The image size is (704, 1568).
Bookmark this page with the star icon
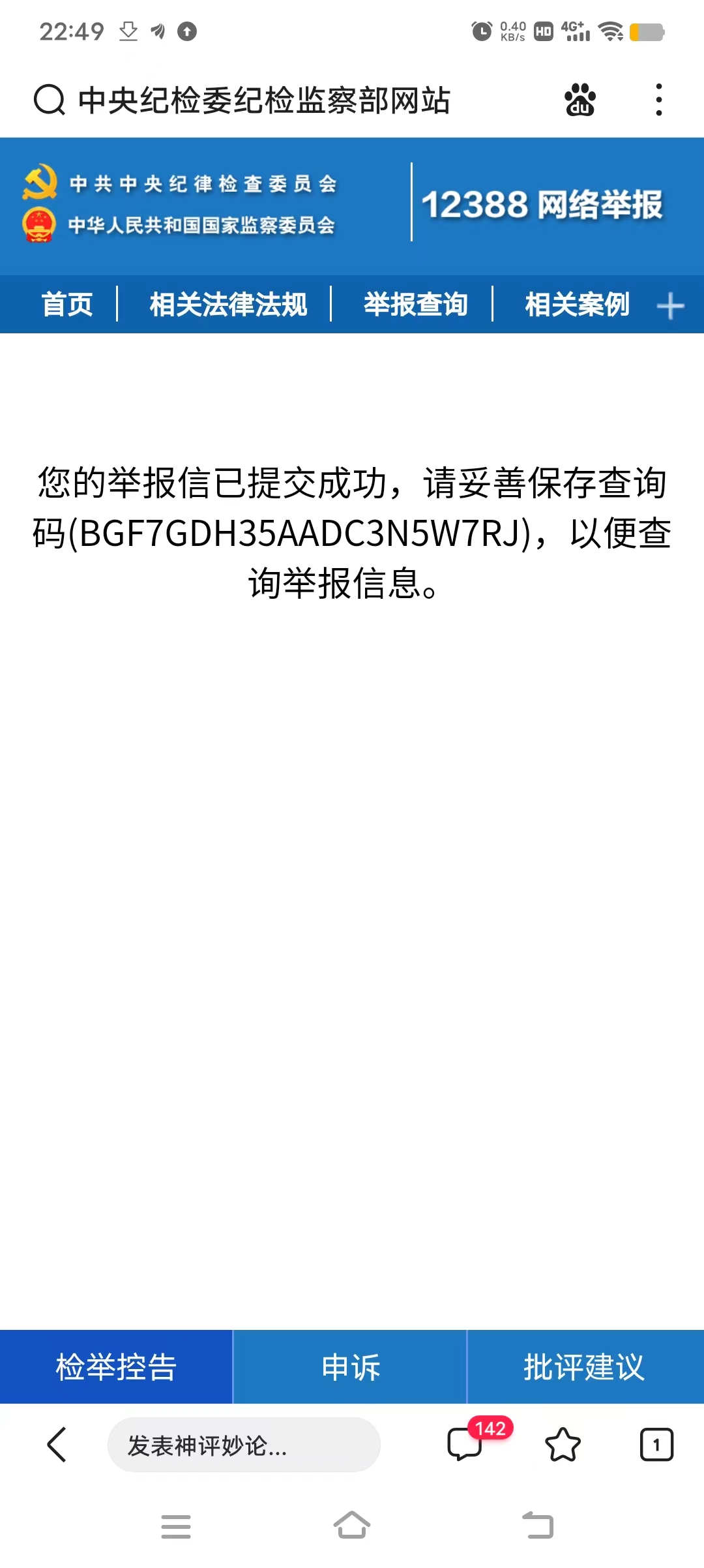pos(563,1445)
